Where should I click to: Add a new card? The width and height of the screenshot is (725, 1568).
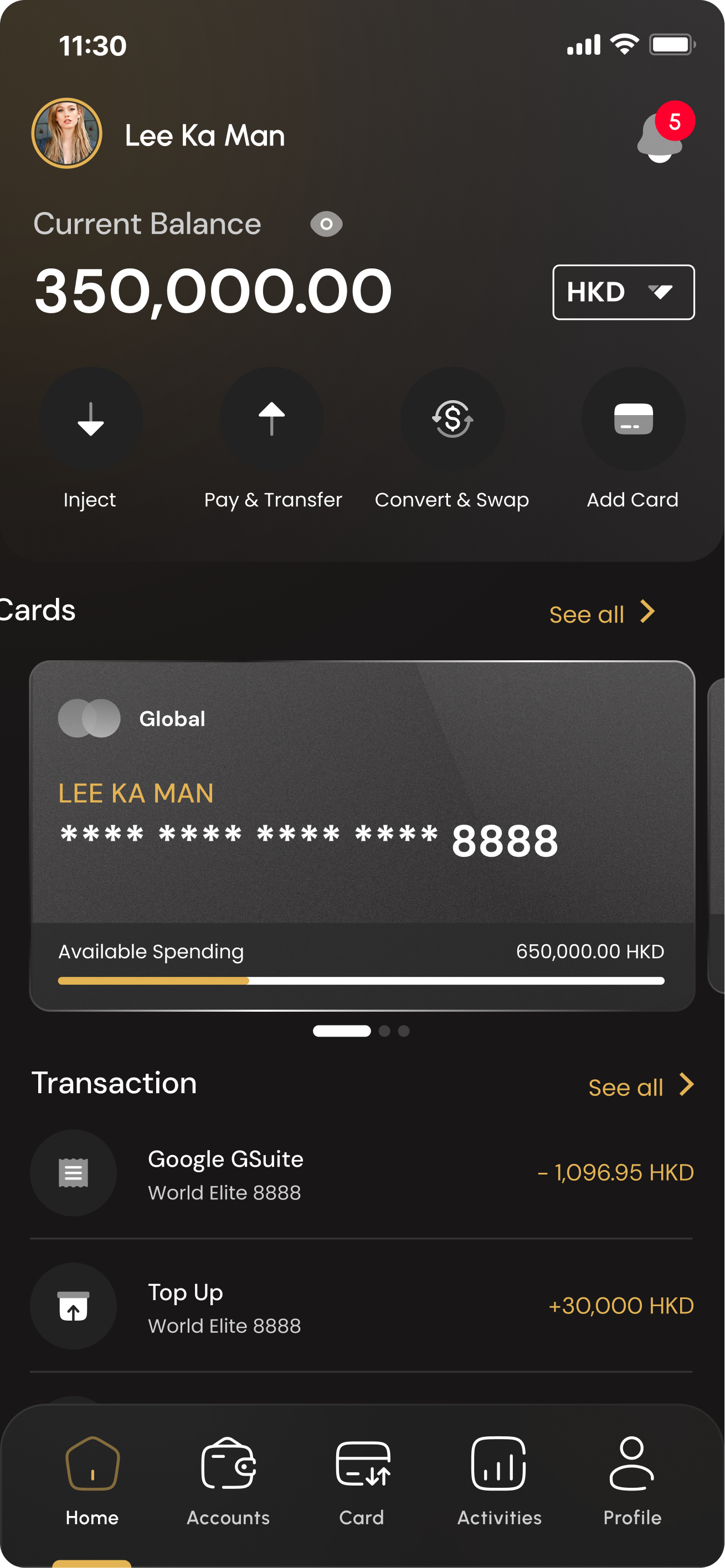click(633, 419)
